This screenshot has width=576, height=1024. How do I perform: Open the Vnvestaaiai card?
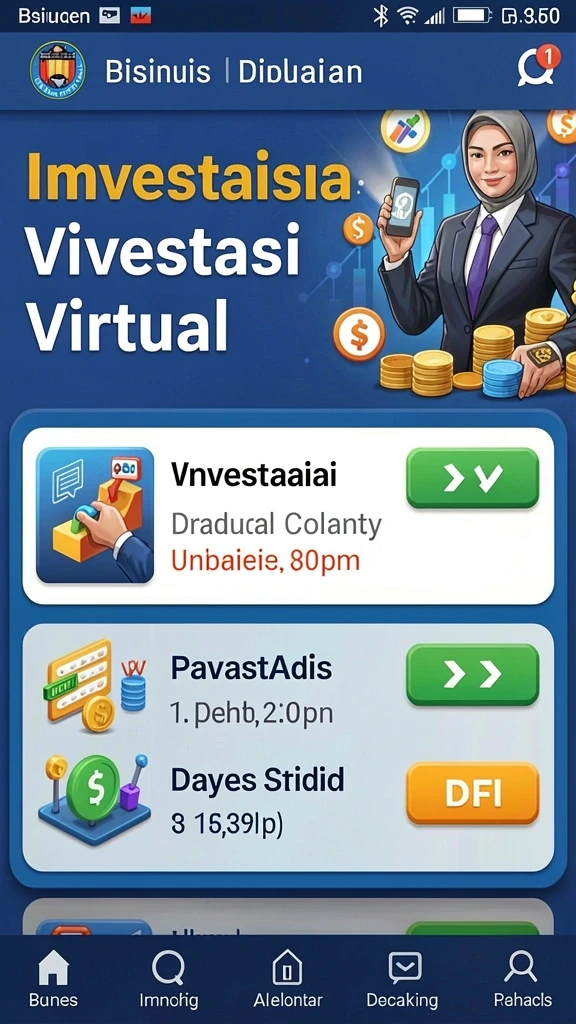click(x=288, y=516)
